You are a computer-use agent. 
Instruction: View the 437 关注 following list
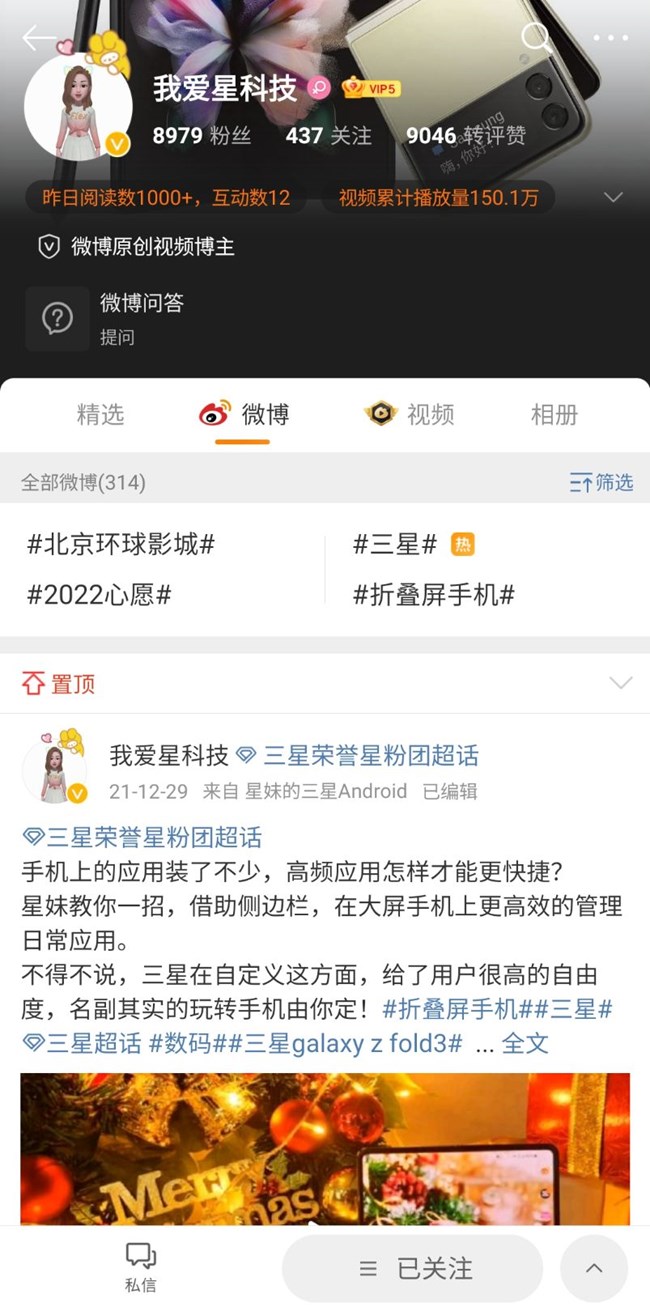(x=329, y=135)
